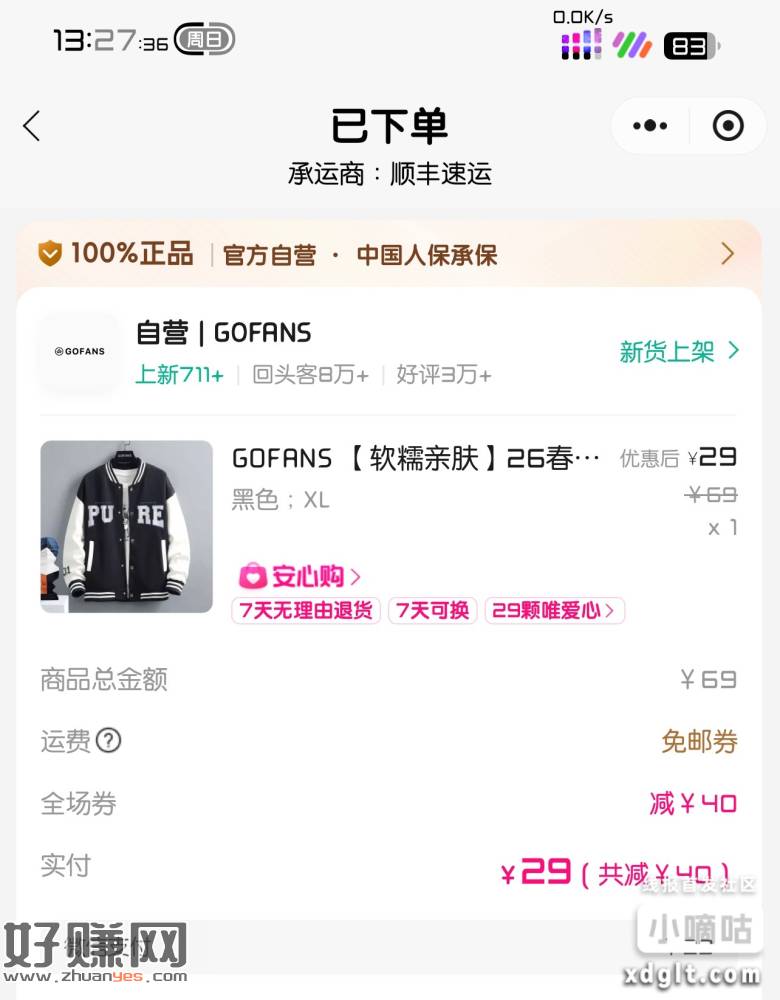Viewport: 780px width, 1000px height.
Task: Open the GOFANS jacket product image
Action: (x=126, y=526)
